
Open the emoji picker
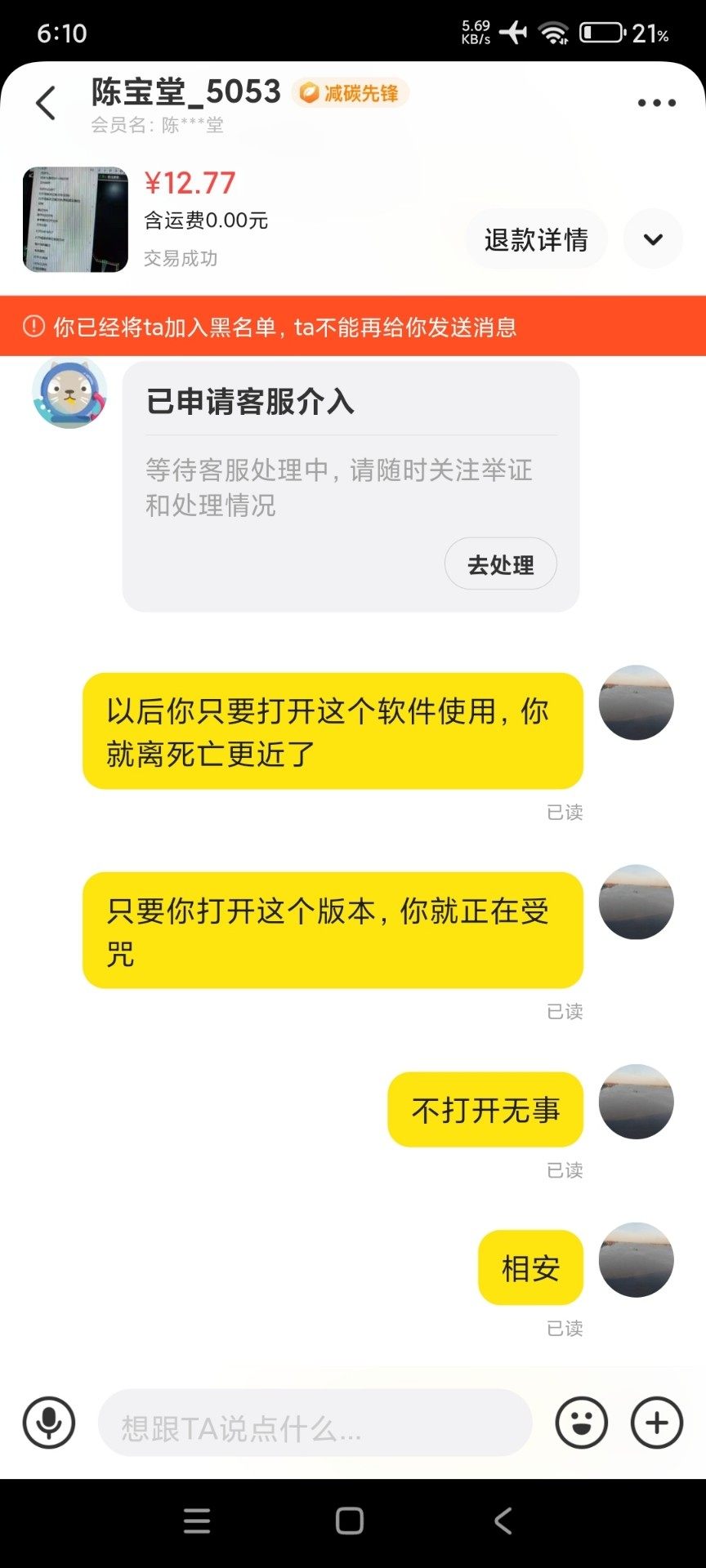(x=581, y=1423)
